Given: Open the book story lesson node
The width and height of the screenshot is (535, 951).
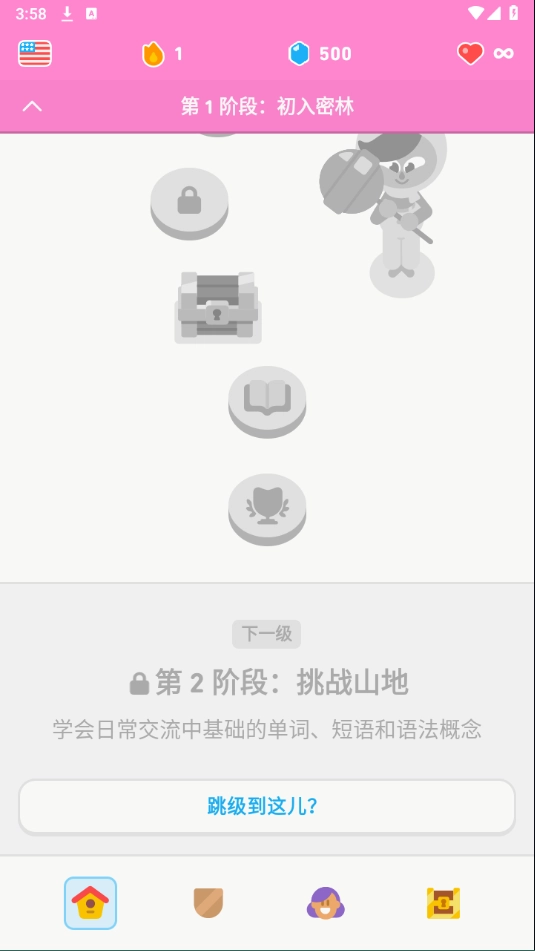Looking at the screenshot, I should (267, 401).
